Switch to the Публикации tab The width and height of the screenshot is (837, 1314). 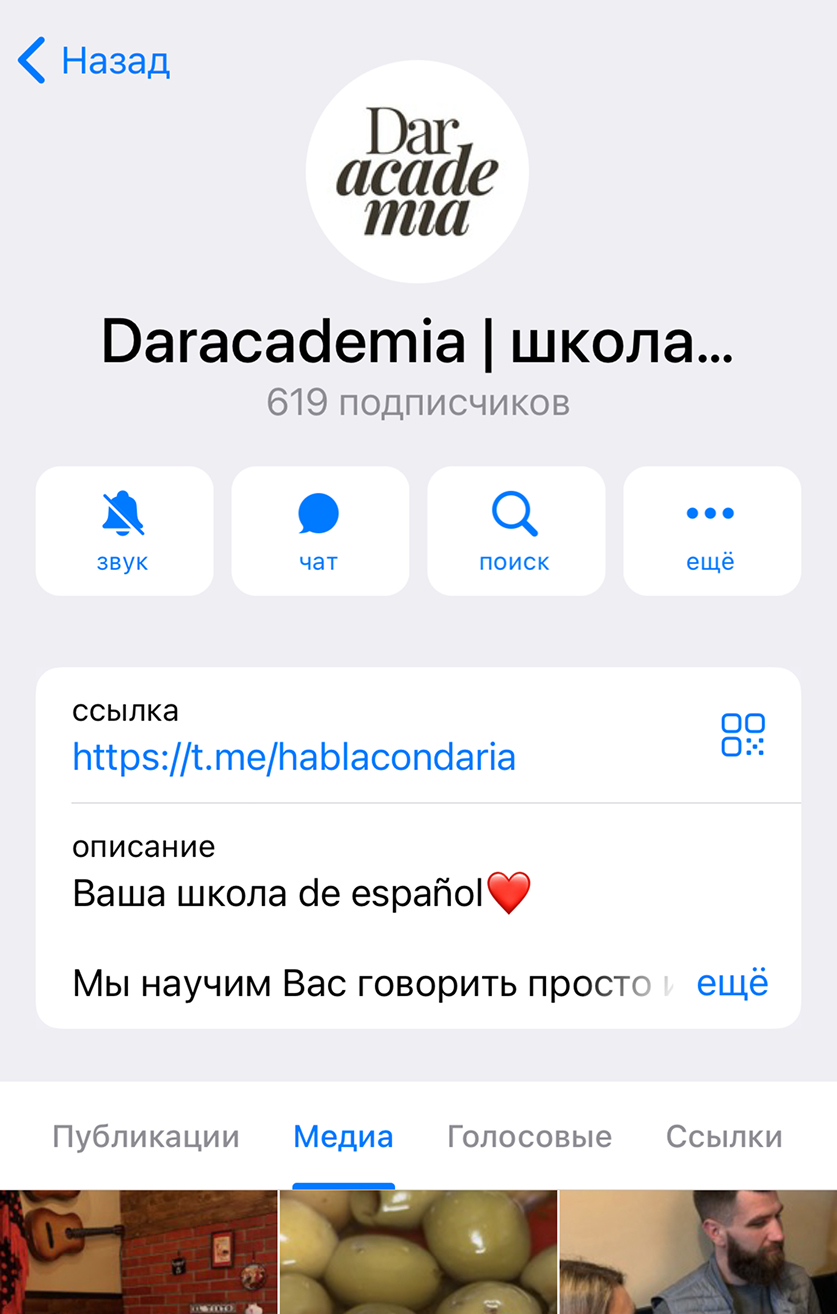[146, 1137]
